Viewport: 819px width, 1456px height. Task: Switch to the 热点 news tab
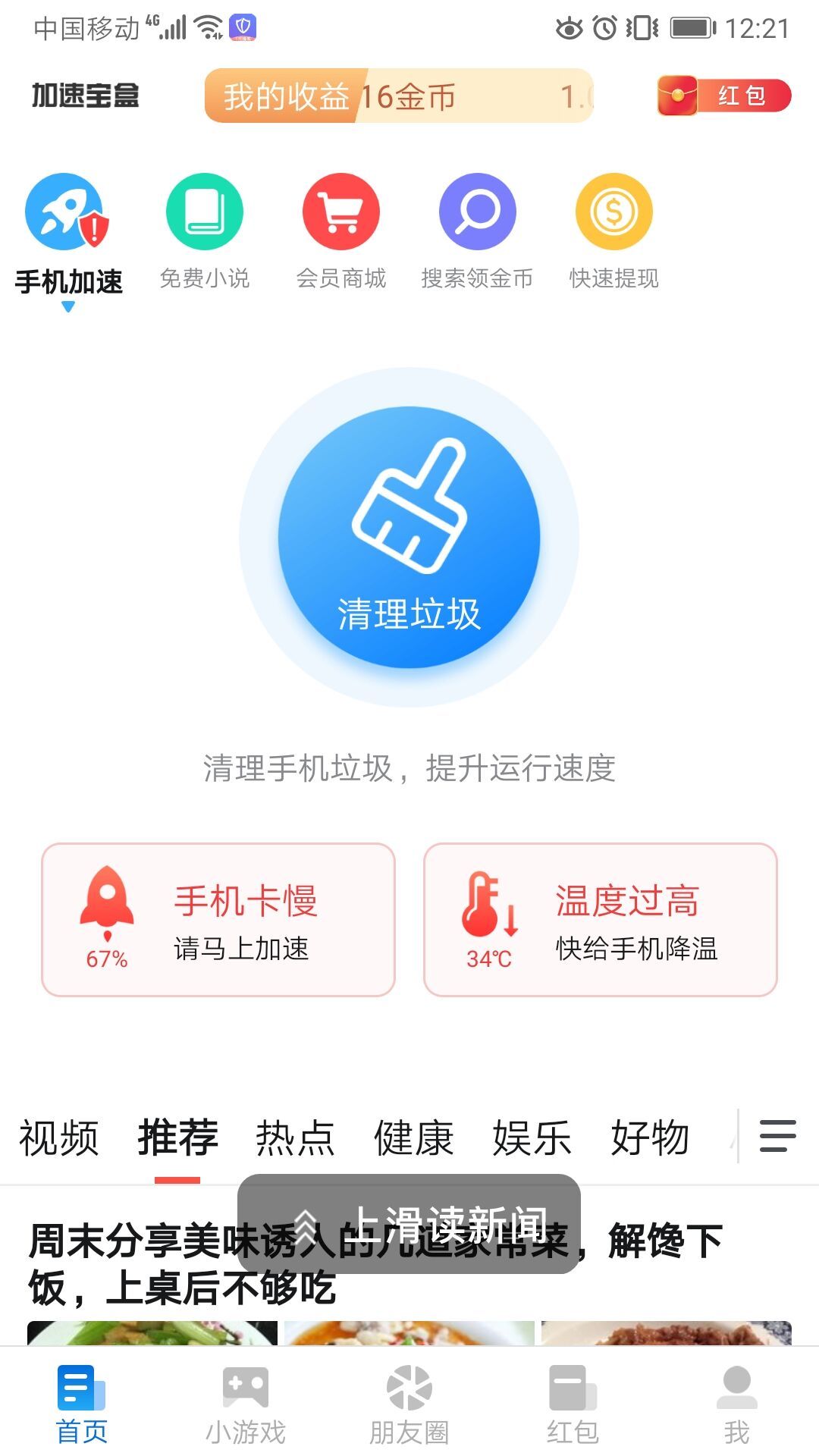296,1138
